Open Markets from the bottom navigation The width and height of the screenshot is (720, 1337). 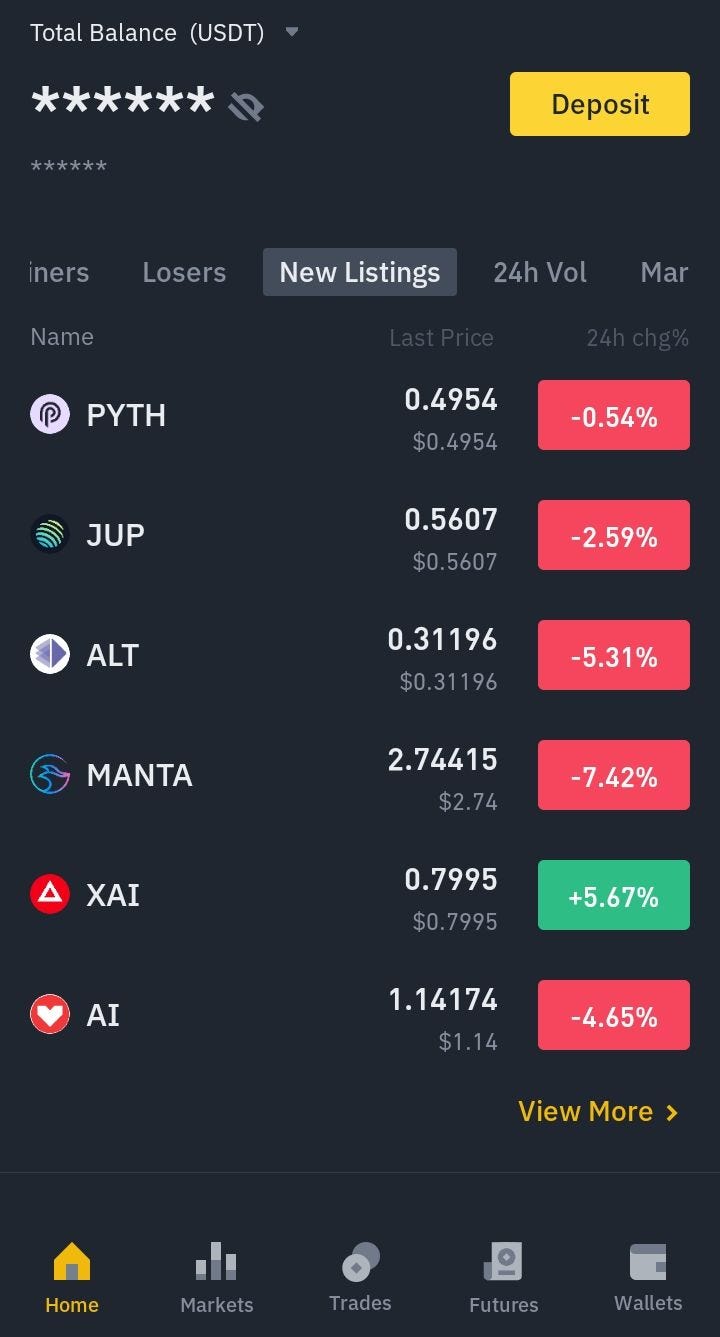[215, 1275]
